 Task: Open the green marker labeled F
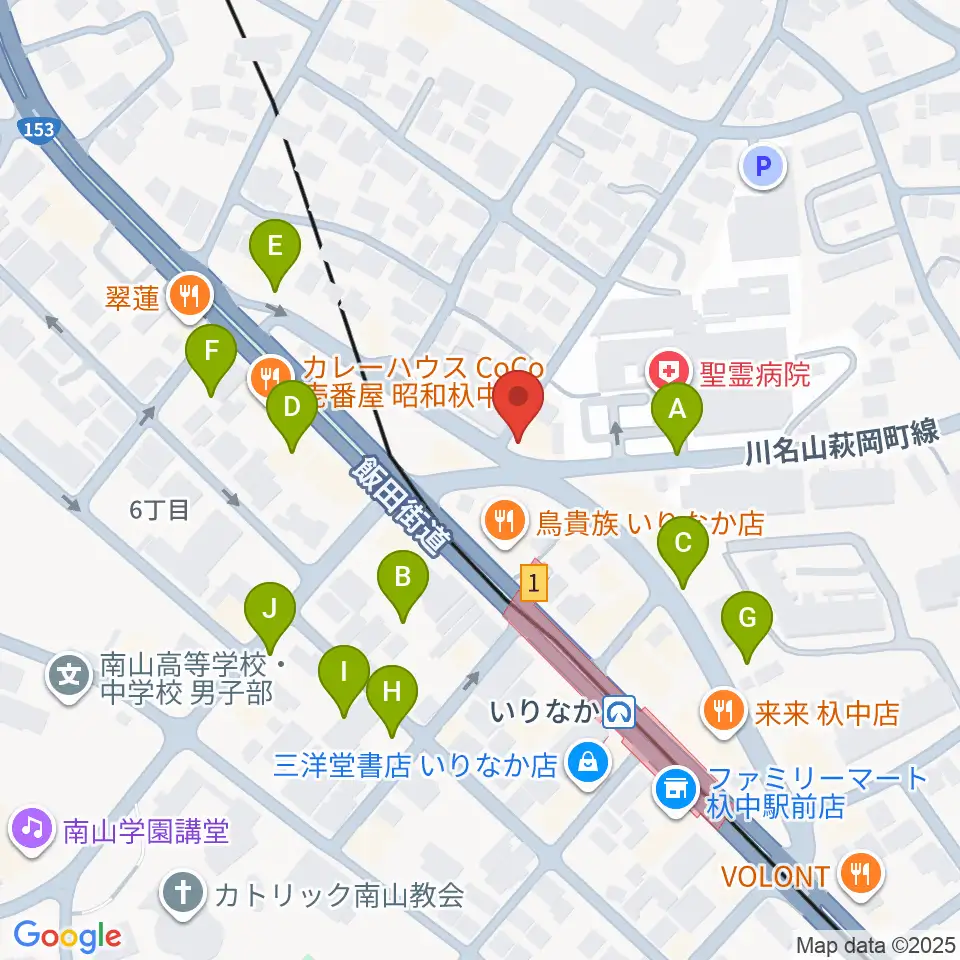(x=210, y=354)
